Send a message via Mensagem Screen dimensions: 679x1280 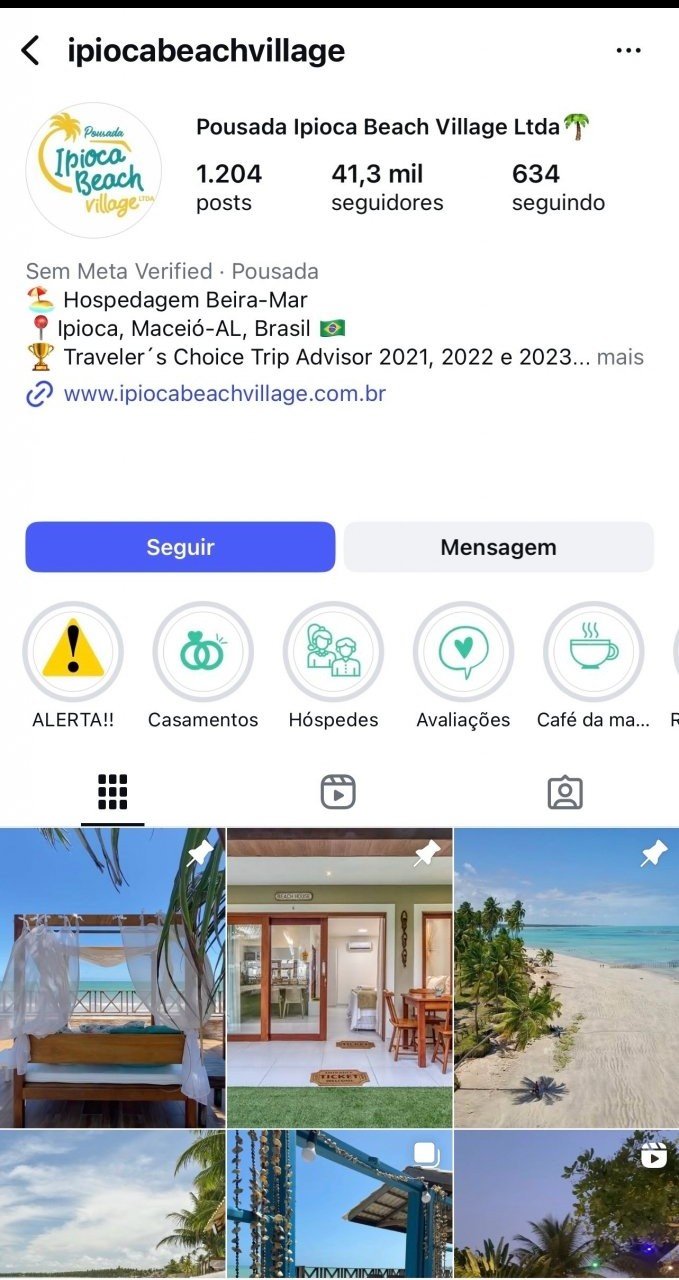[x=498, y=547]
